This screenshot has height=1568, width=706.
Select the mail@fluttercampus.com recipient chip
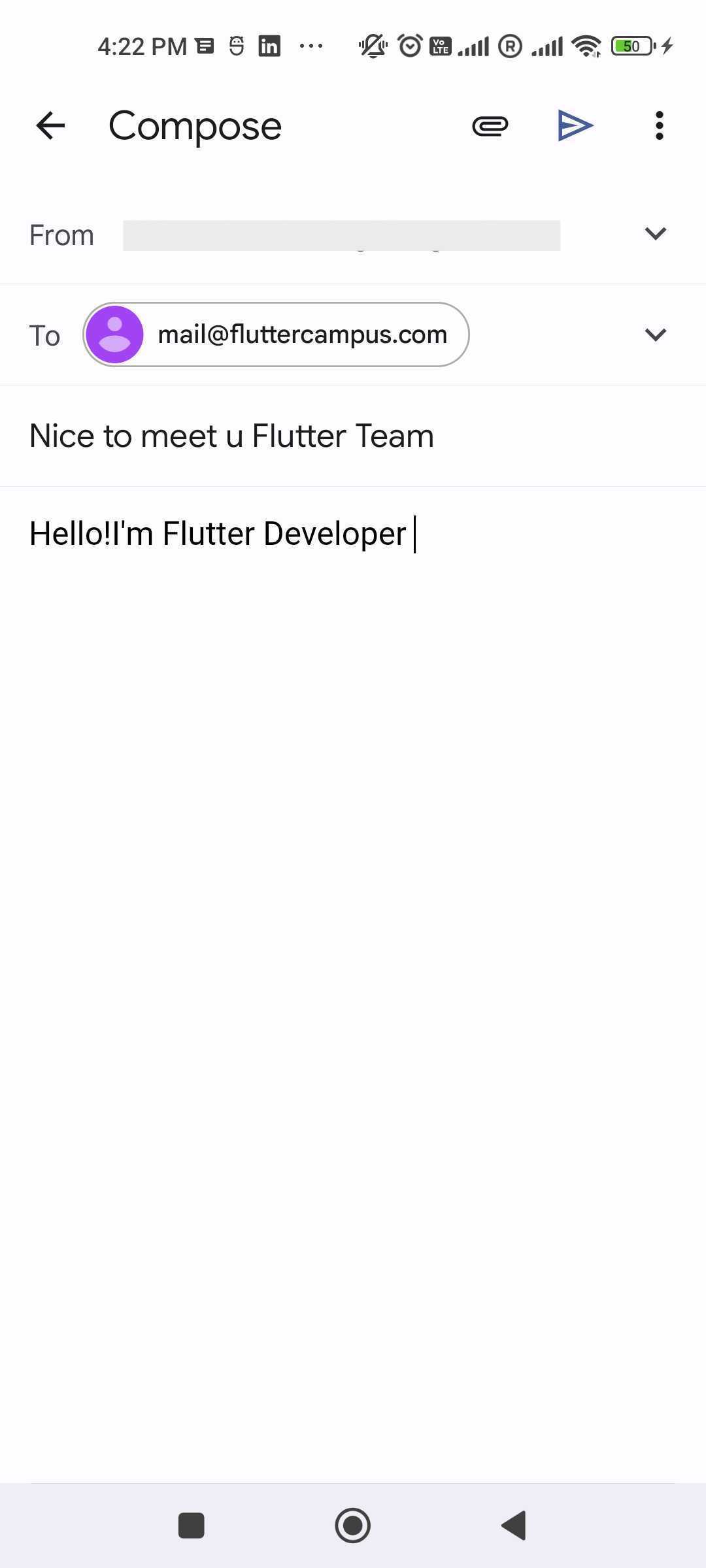276,335
